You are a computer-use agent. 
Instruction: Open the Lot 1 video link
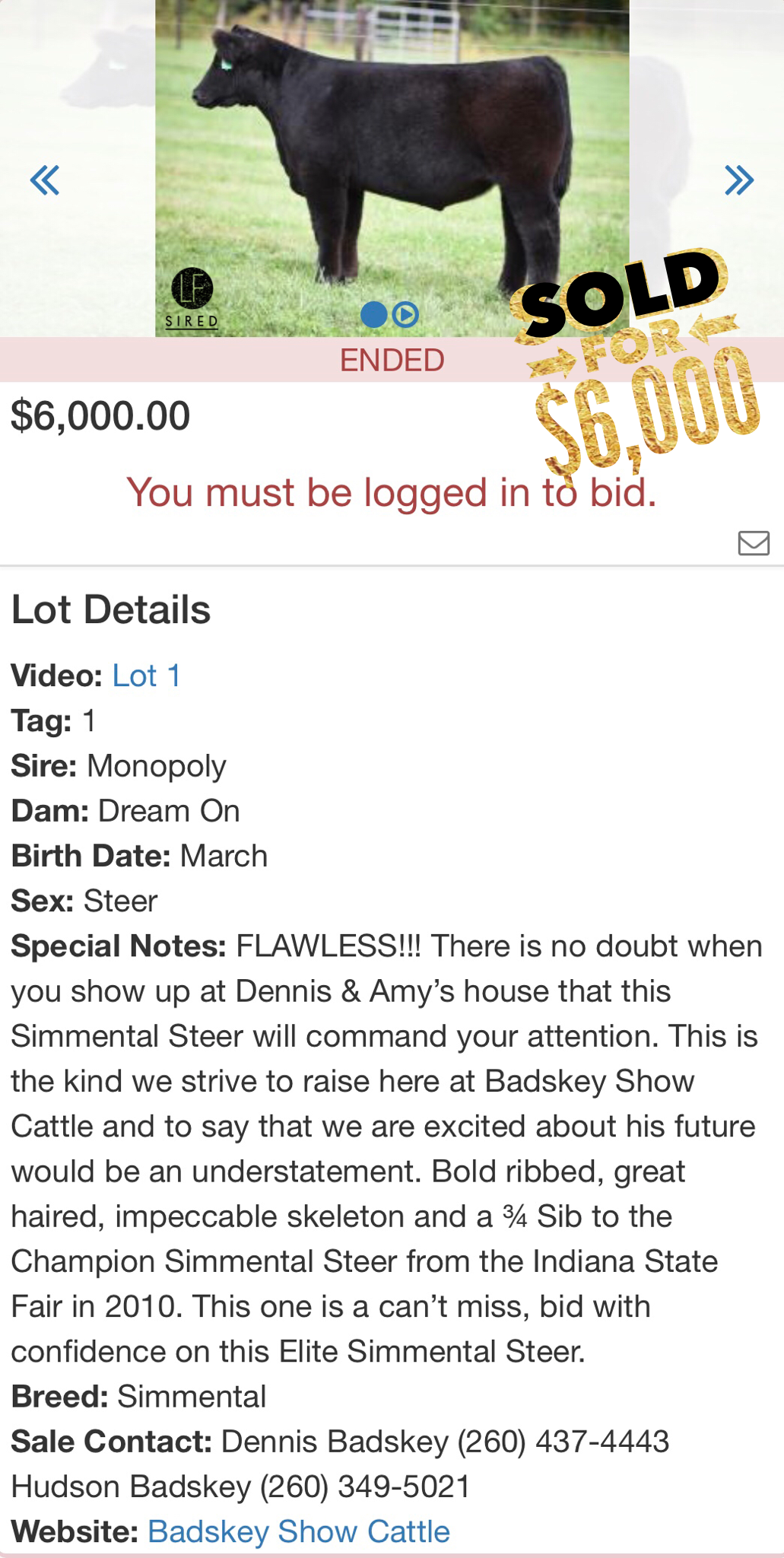click(147, 676)
